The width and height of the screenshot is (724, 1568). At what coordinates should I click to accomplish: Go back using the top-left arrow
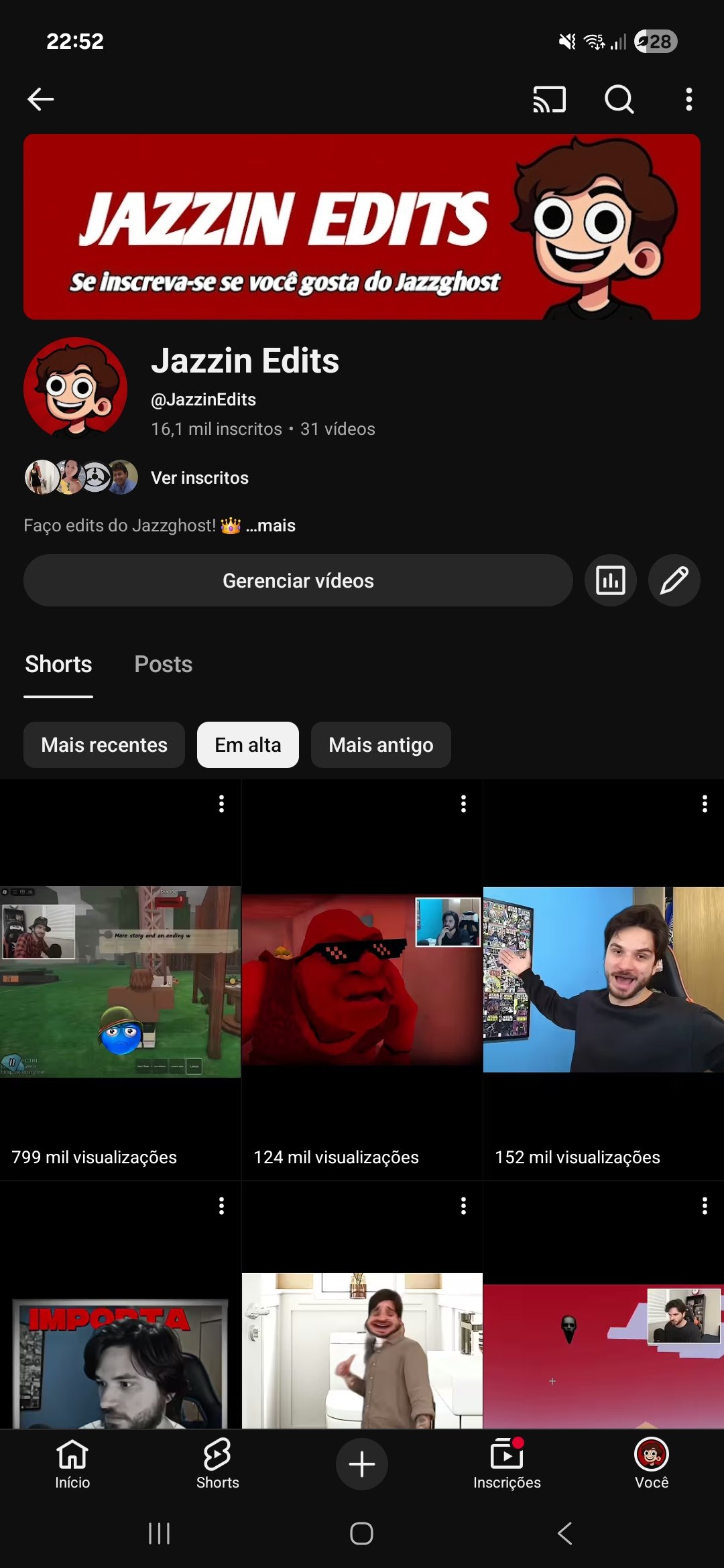tap(40, 99)
